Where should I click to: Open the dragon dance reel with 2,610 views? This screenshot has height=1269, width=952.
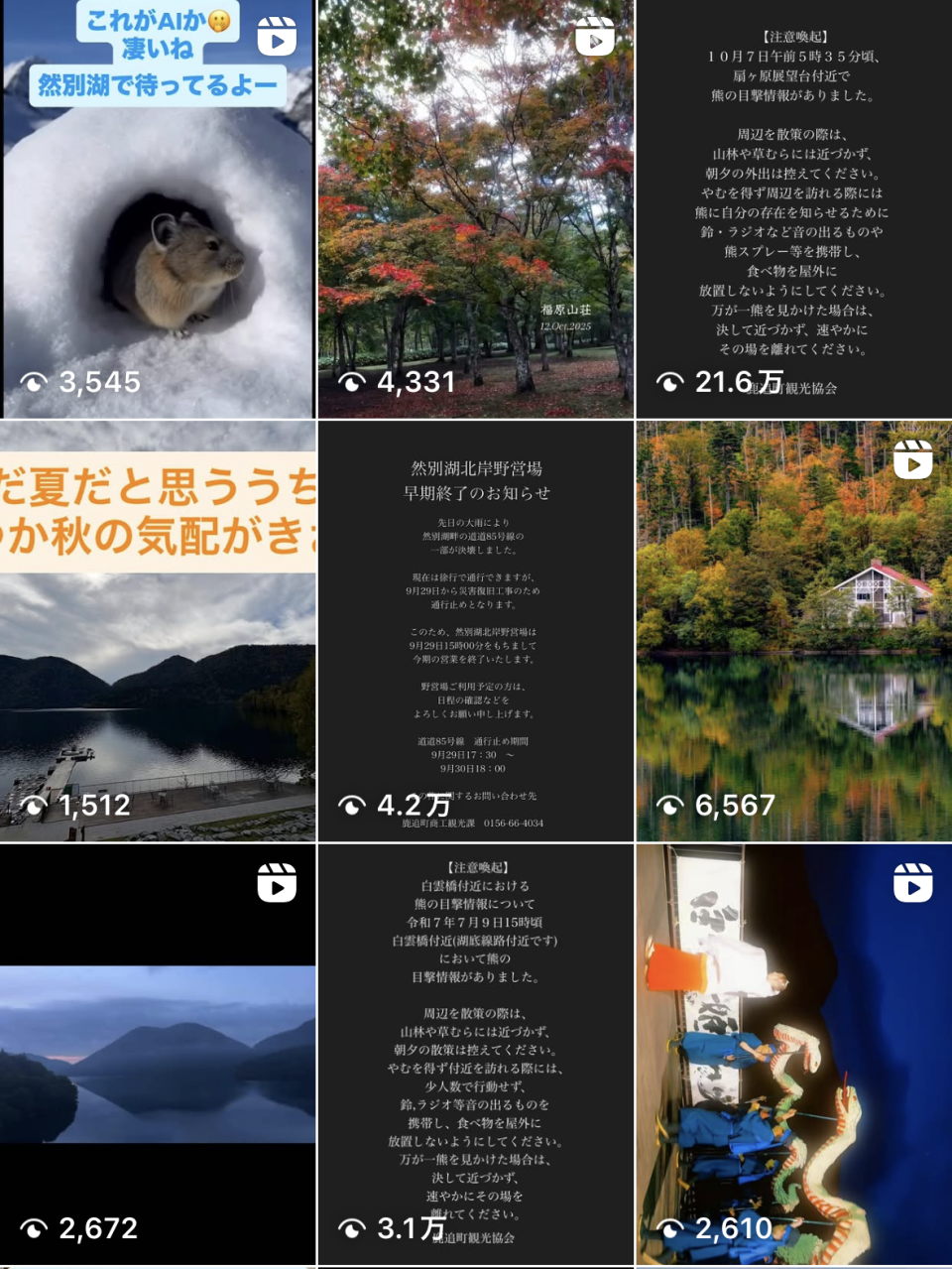[793, 1057]
